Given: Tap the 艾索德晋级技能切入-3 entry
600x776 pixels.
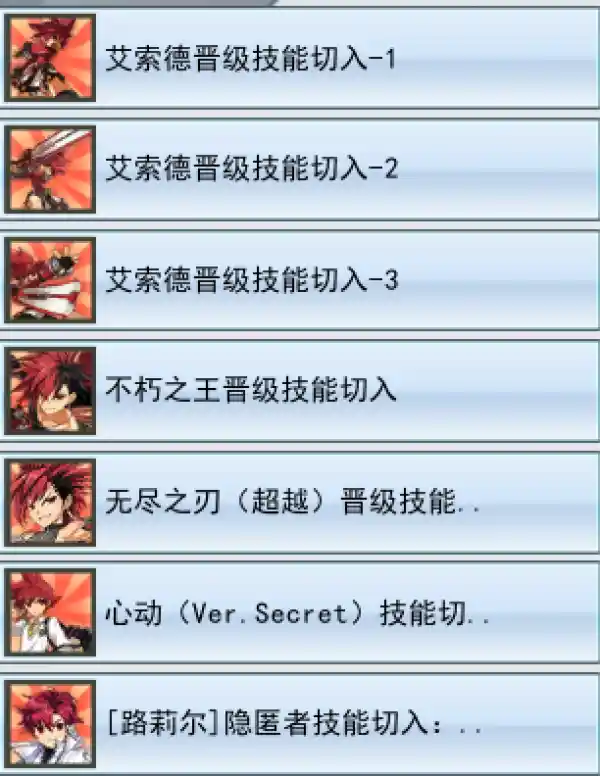Looking at the screenshot, I should tap(300, 280).
